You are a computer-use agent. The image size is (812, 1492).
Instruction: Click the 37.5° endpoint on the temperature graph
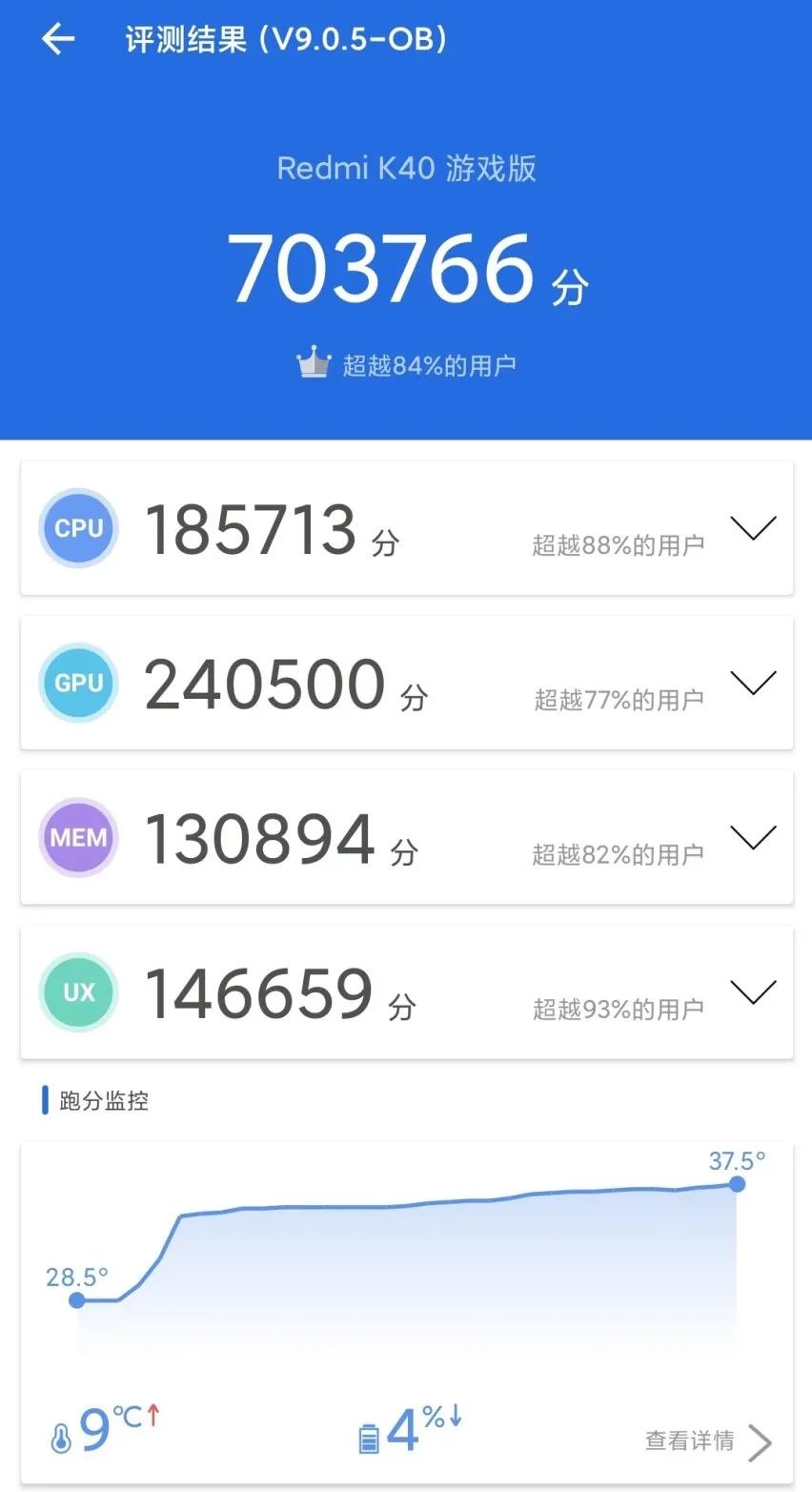pyautogui.click(x=737, y=1185)
